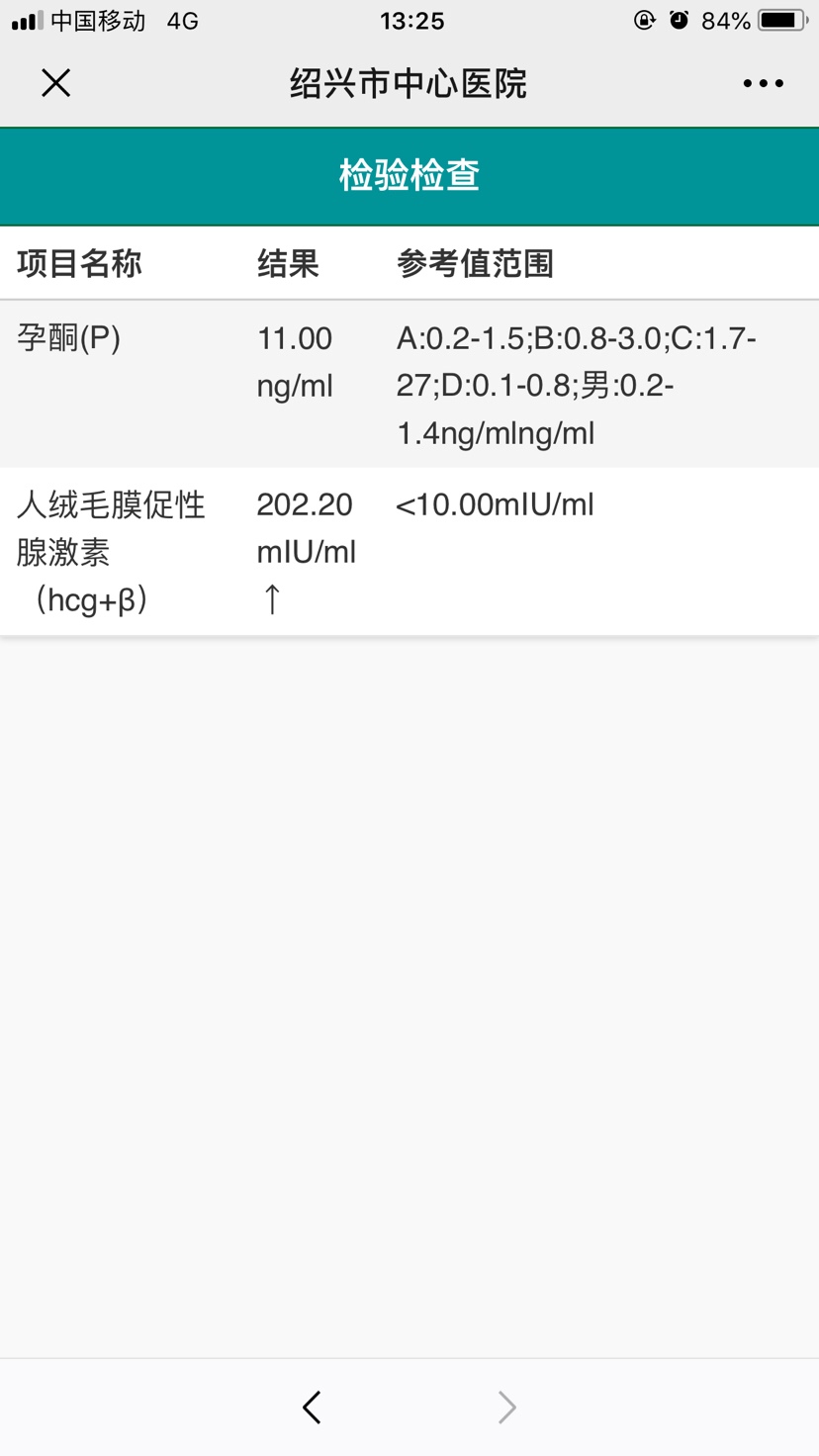
Task: Close the 绍兴市中心医院 page
Action: (56, 83)
